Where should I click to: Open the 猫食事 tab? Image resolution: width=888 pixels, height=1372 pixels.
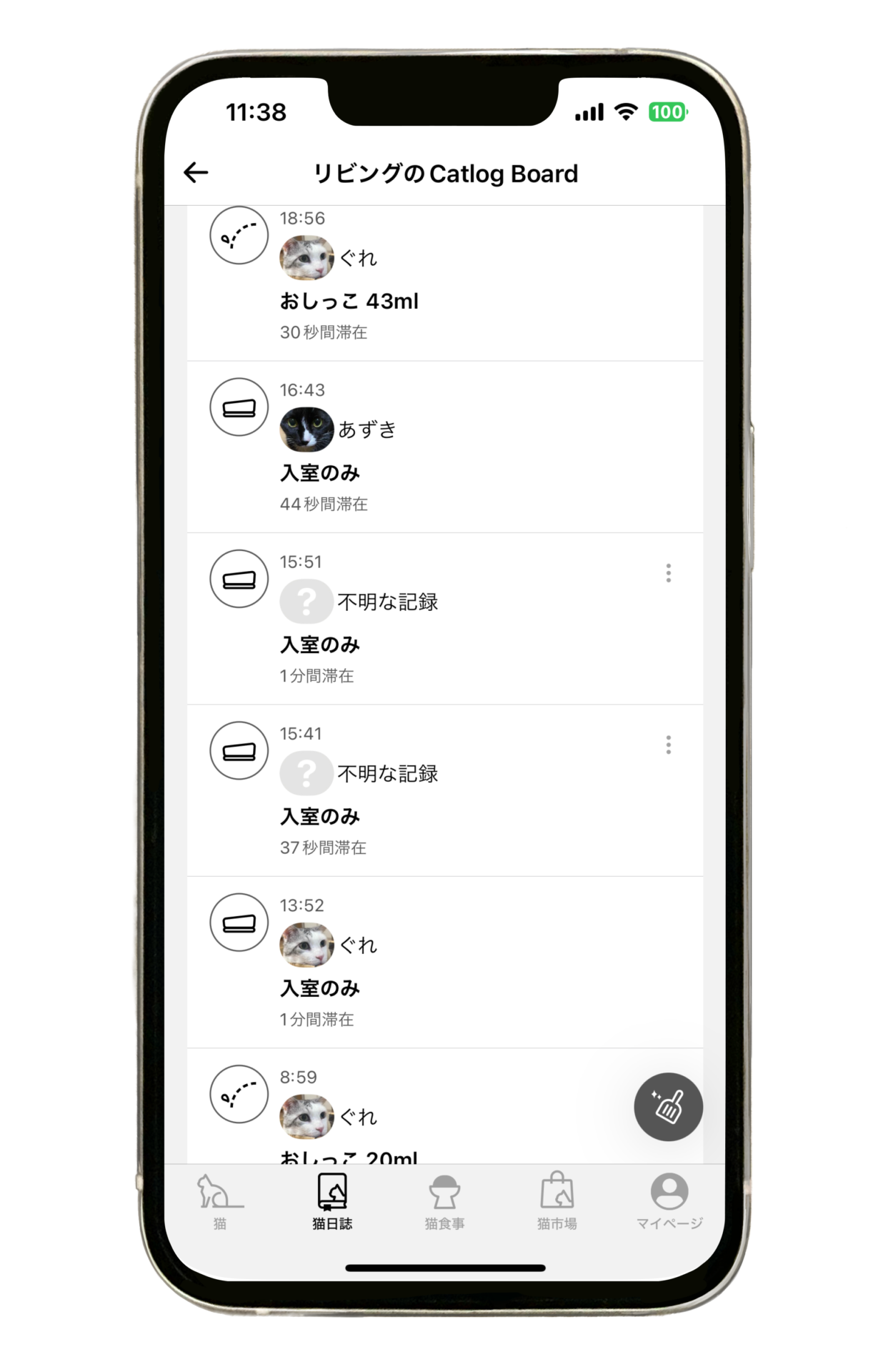tap(444, 1202)
